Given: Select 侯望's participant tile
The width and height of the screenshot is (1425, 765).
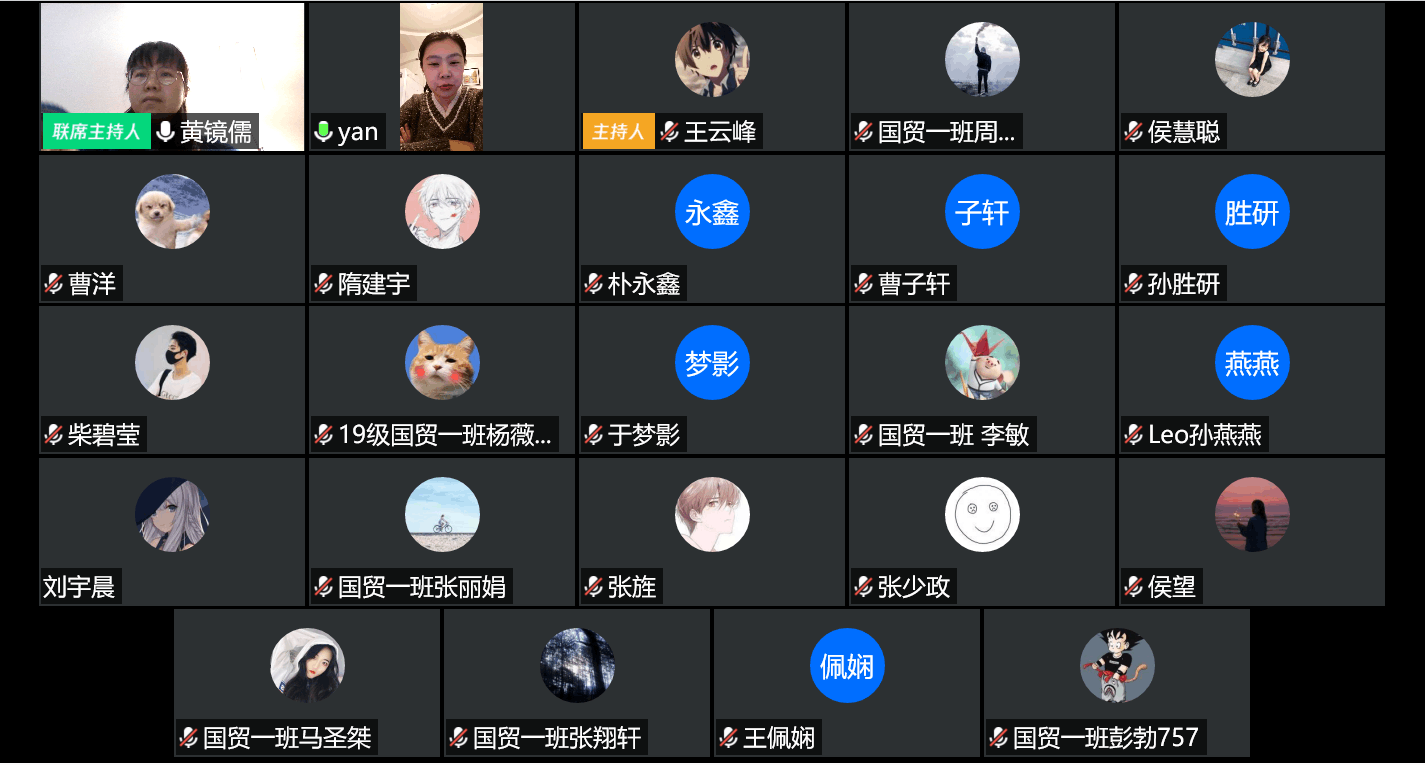Looking at the screenshot, I should pyautogui.click(x=1251, y=531).
